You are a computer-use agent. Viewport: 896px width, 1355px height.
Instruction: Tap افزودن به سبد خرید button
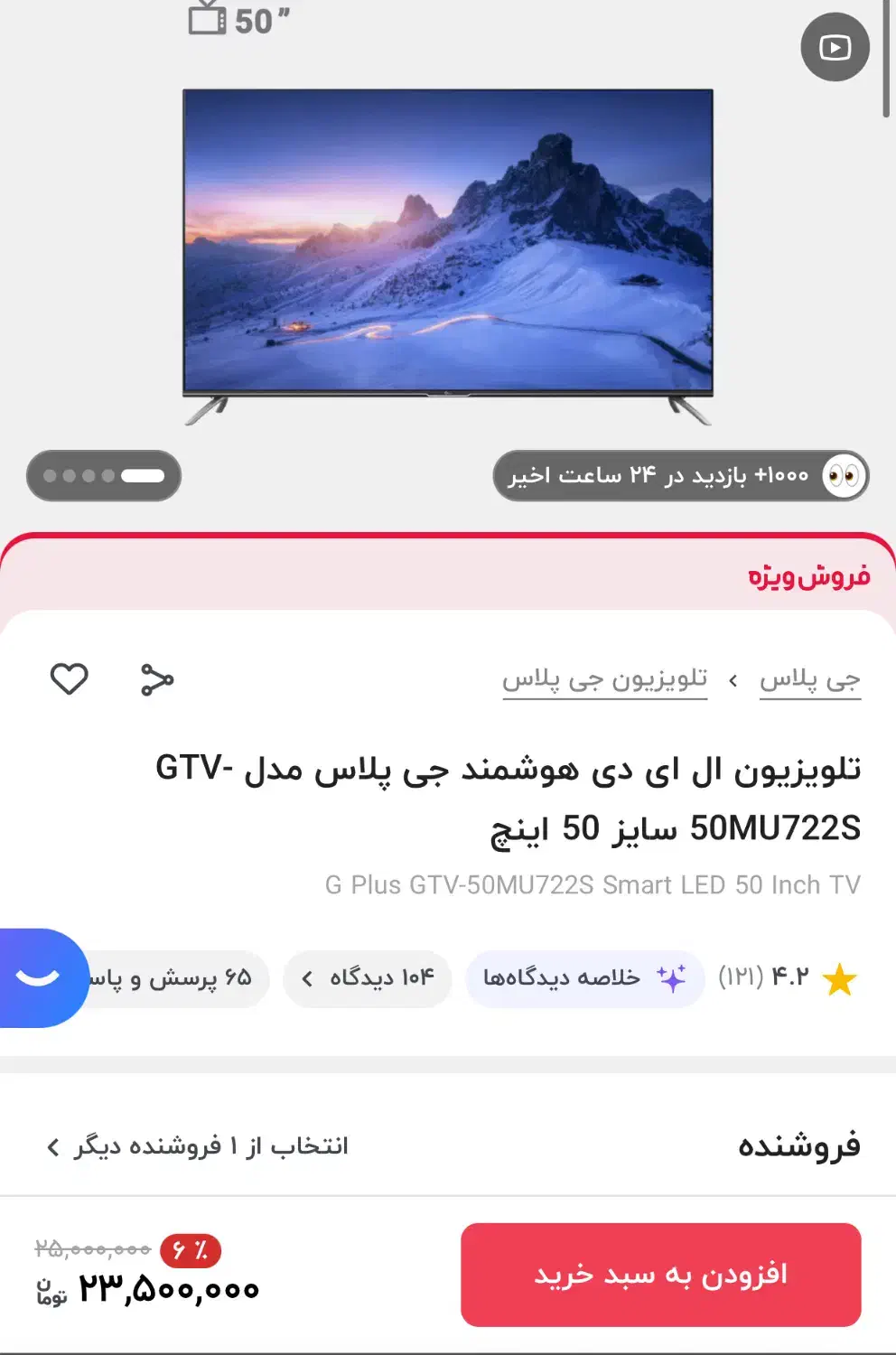[x=661, y=1275]
